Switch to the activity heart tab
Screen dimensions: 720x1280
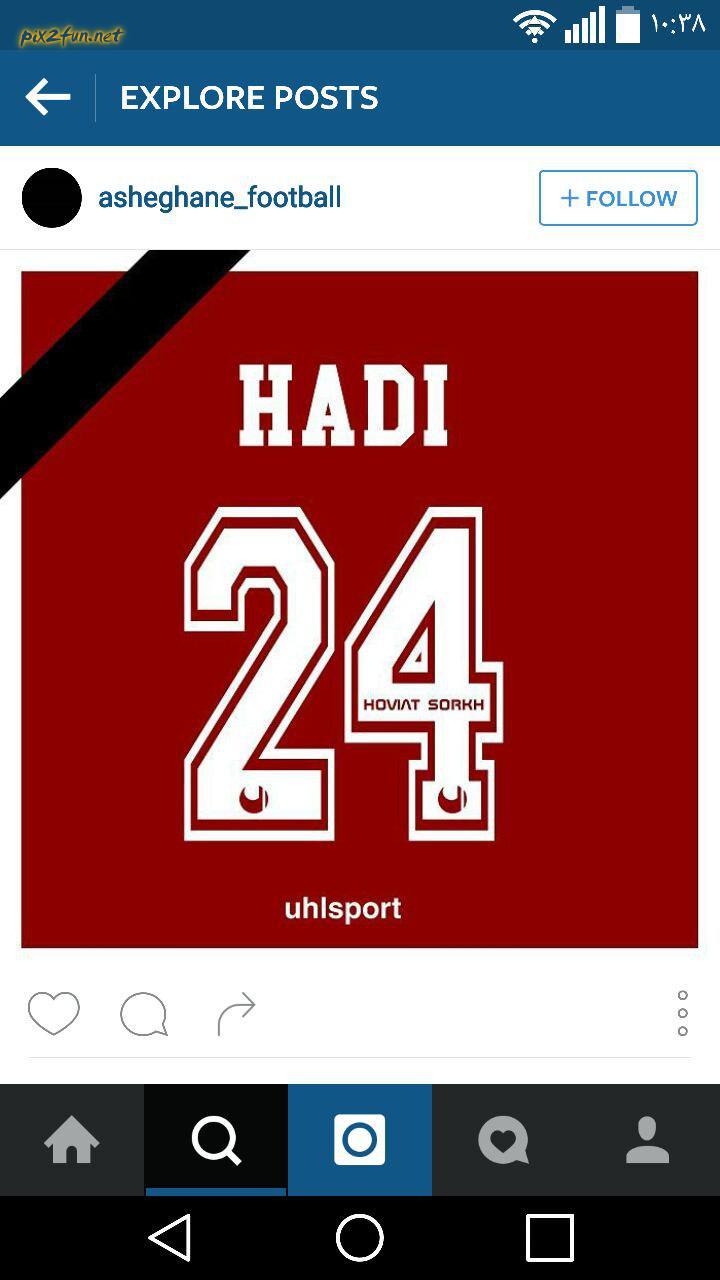[504, 1140]
